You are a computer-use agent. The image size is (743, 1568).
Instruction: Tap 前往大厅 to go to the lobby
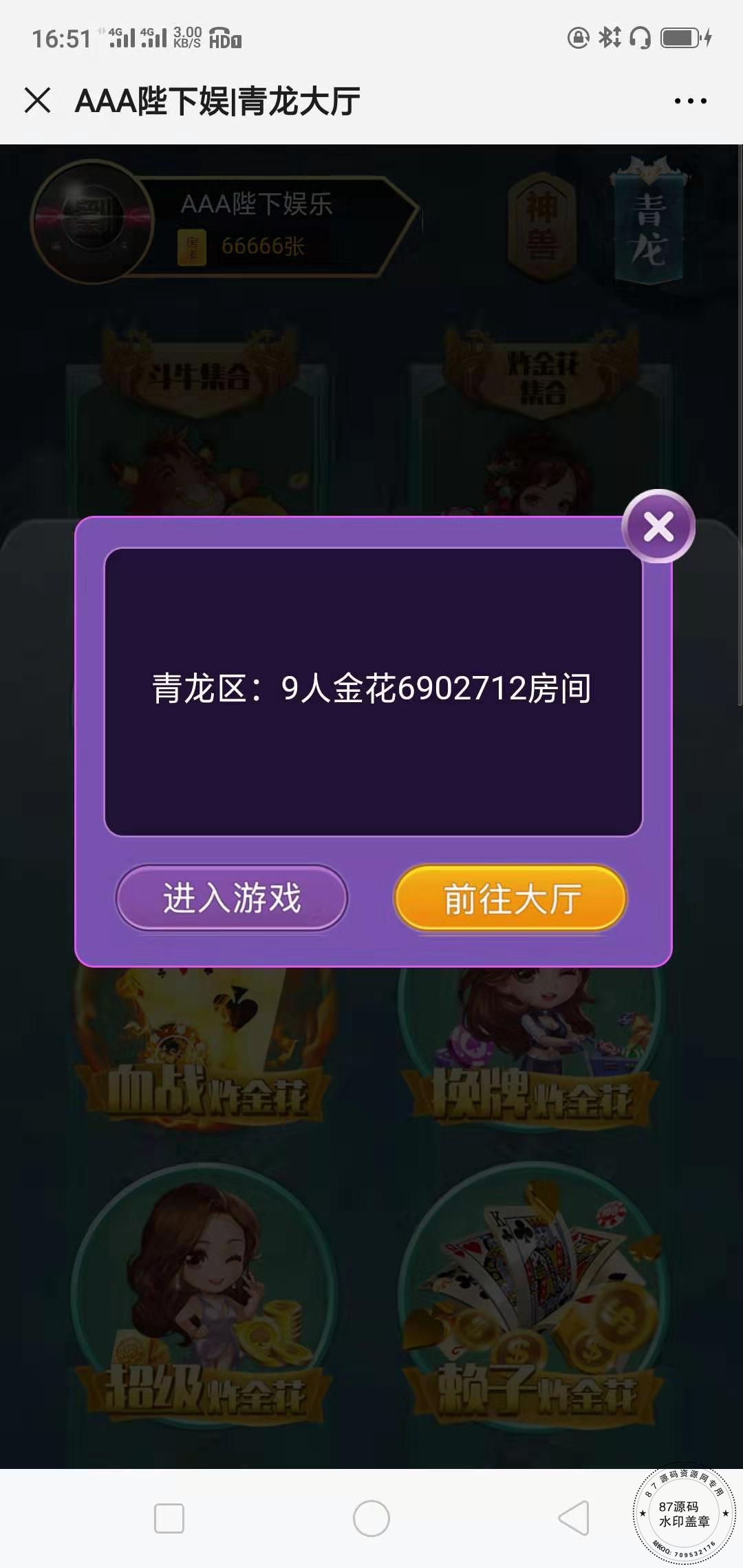click(510, 898)
